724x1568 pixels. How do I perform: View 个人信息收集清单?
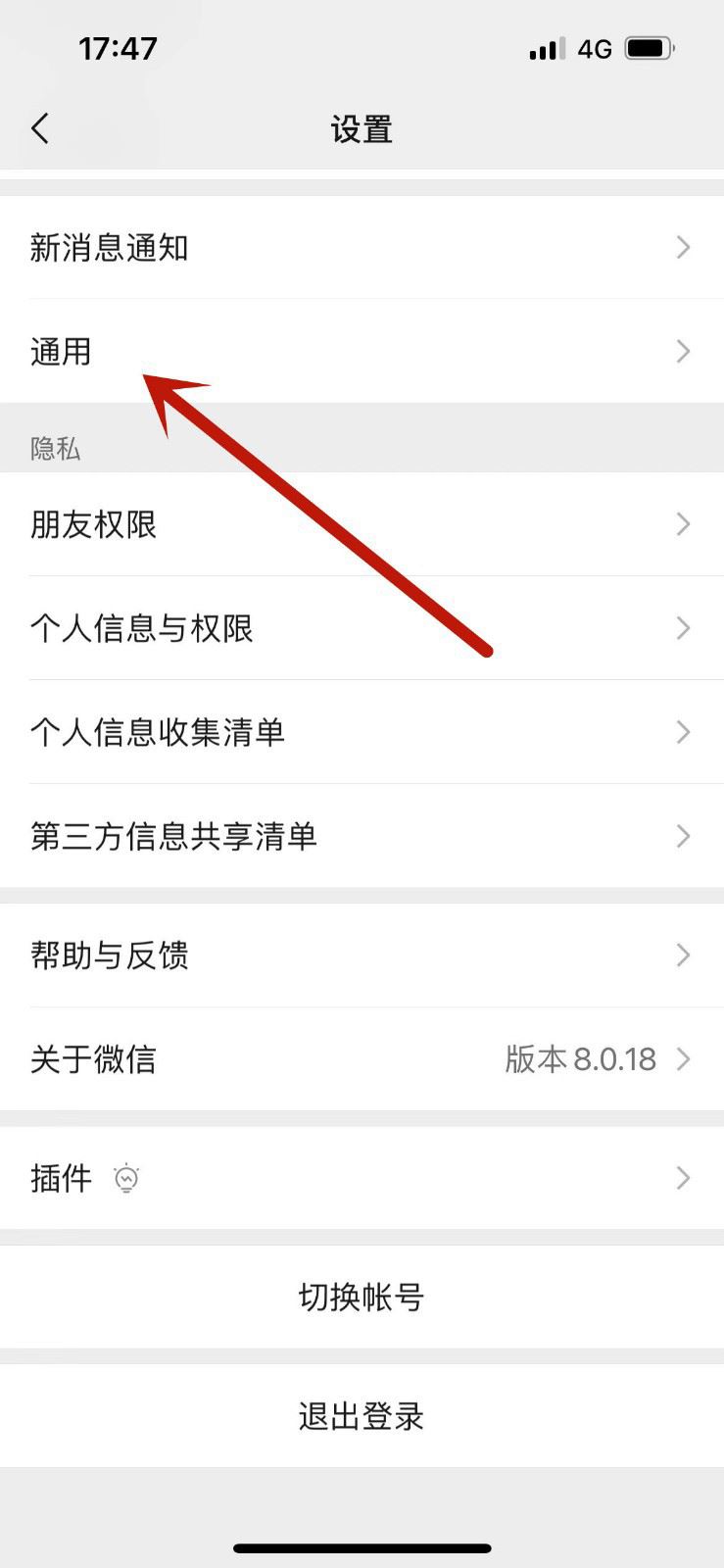362,732
